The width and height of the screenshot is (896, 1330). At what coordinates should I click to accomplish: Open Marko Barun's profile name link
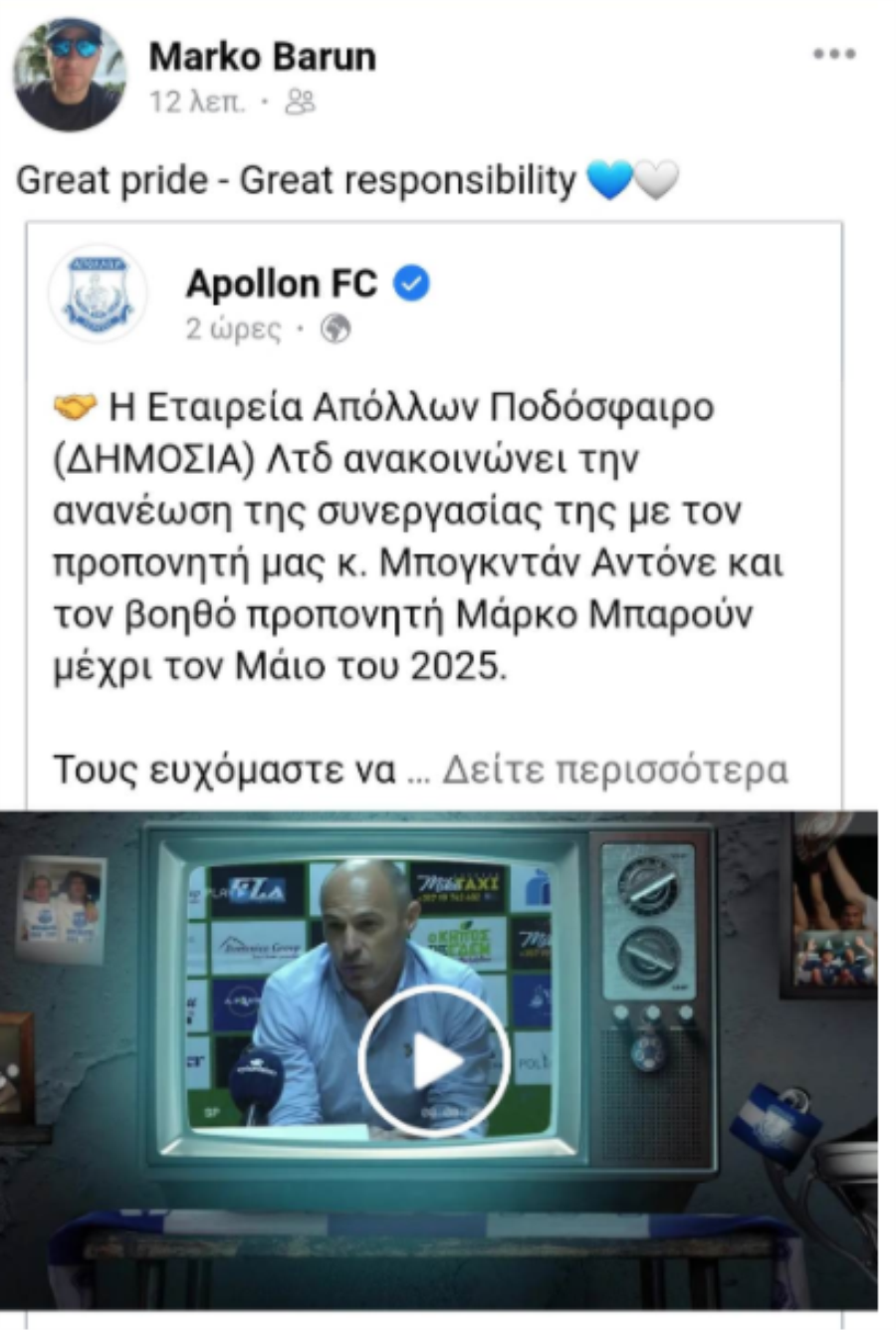point(262,57)
